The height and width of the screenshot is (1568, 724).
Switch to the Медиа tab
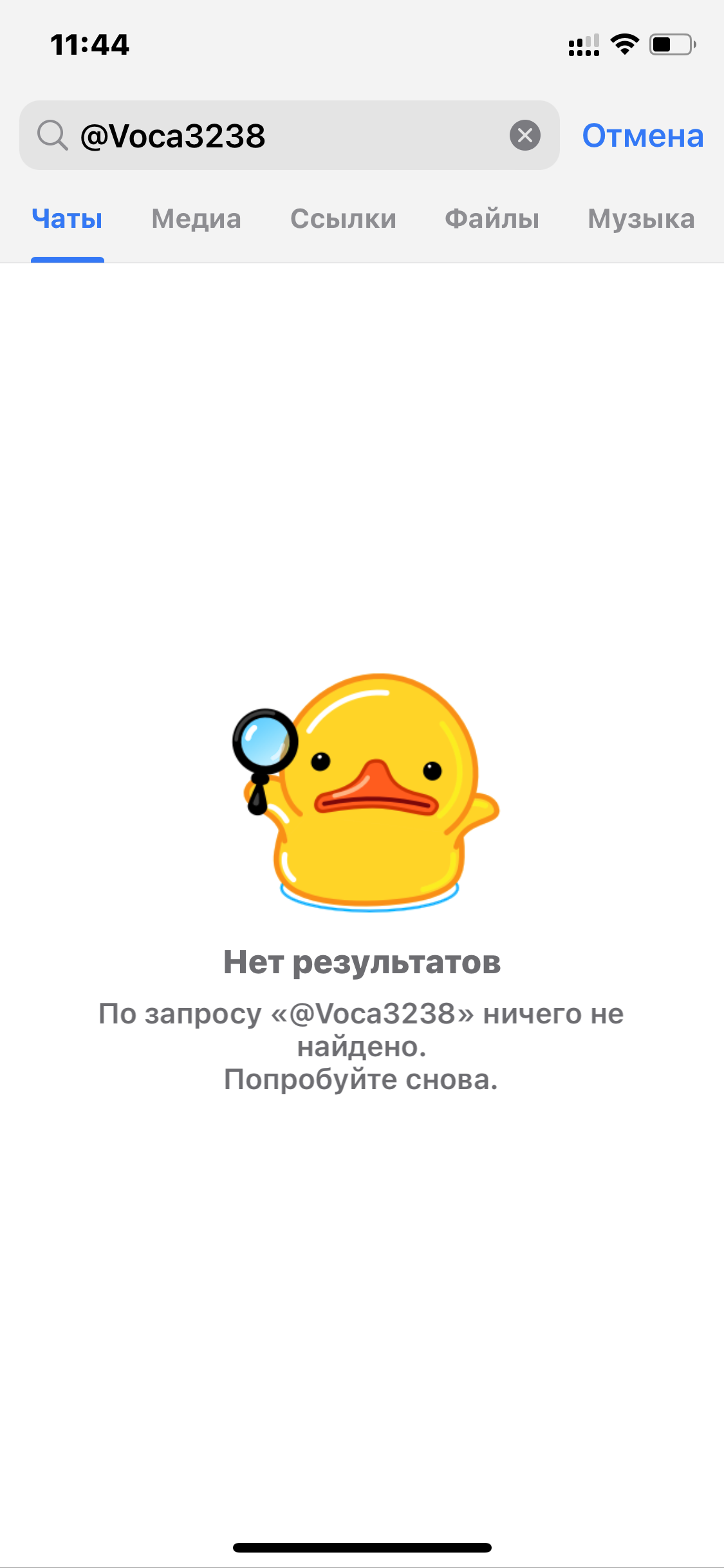[x=196, y=219]
